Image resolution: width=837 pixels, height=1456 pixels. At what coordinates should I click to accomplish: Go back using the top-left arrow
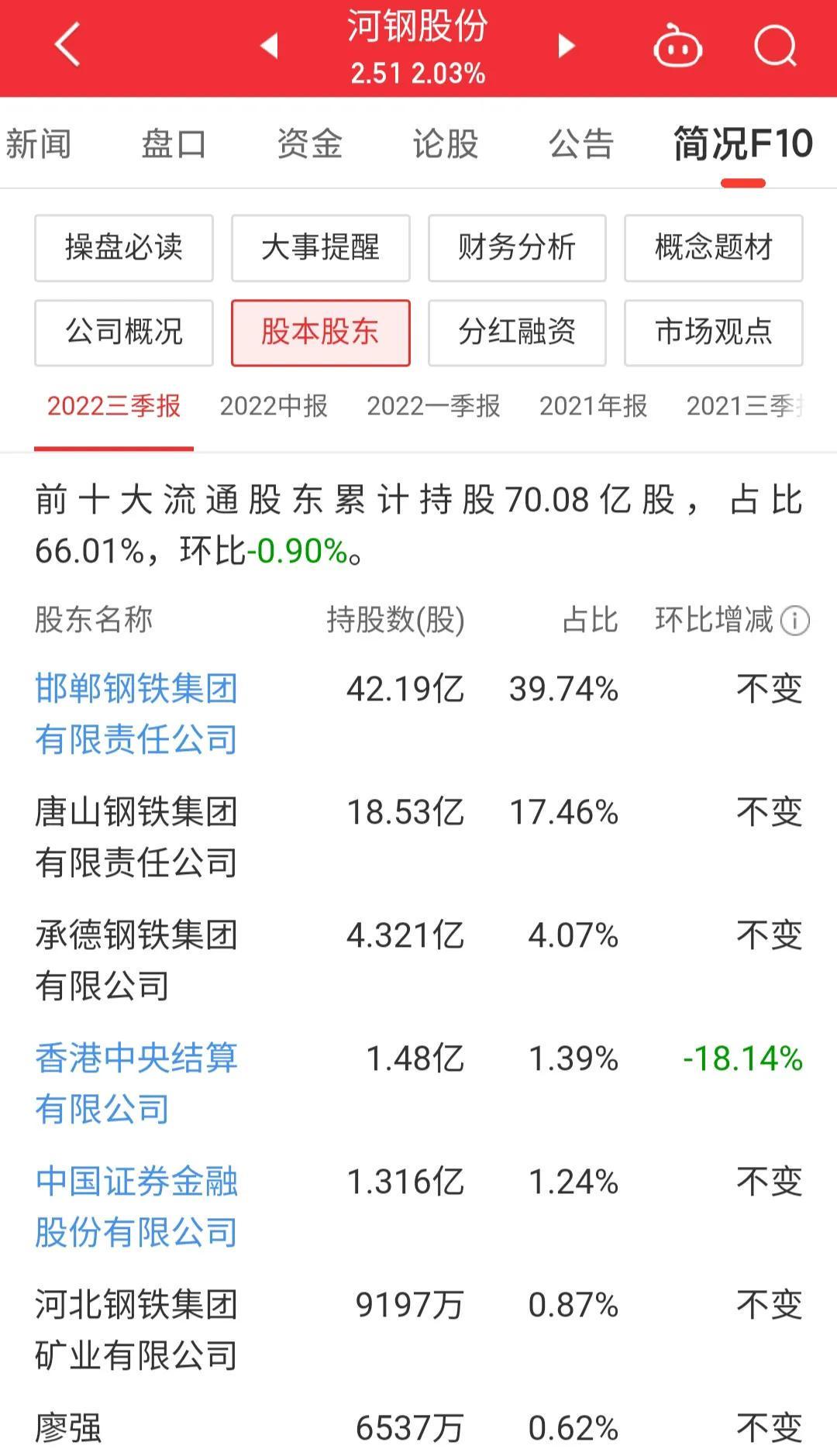point(67,45)
